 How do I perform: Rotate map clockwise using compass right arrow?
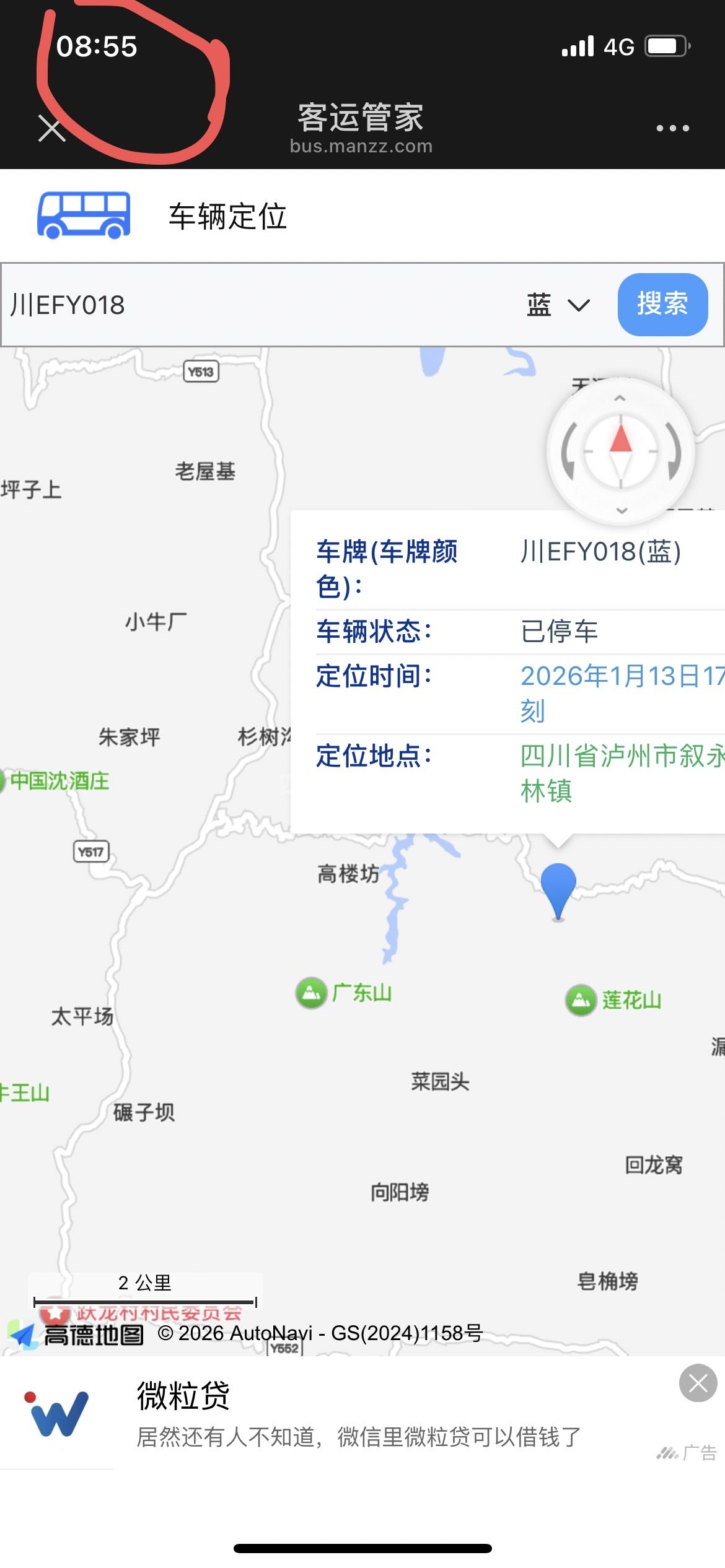[674, 451]
